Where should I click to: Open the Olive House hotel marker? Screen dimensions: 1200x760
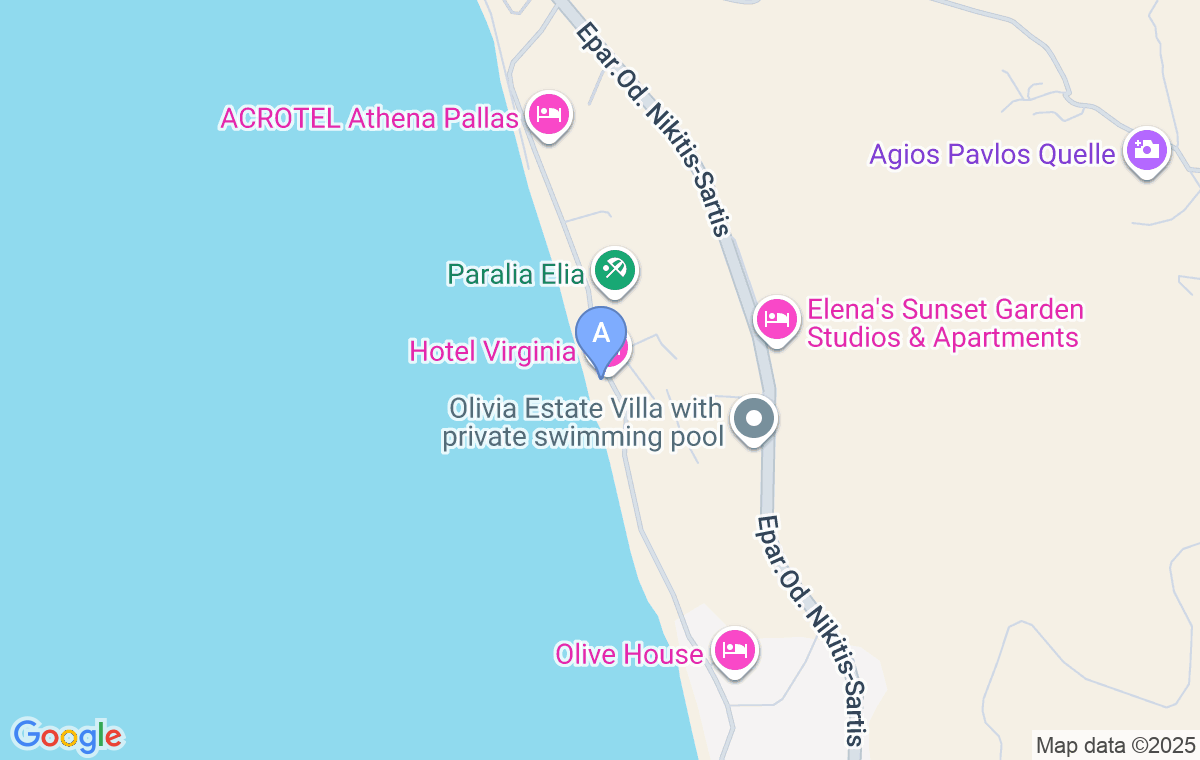(x=735, y=651)
